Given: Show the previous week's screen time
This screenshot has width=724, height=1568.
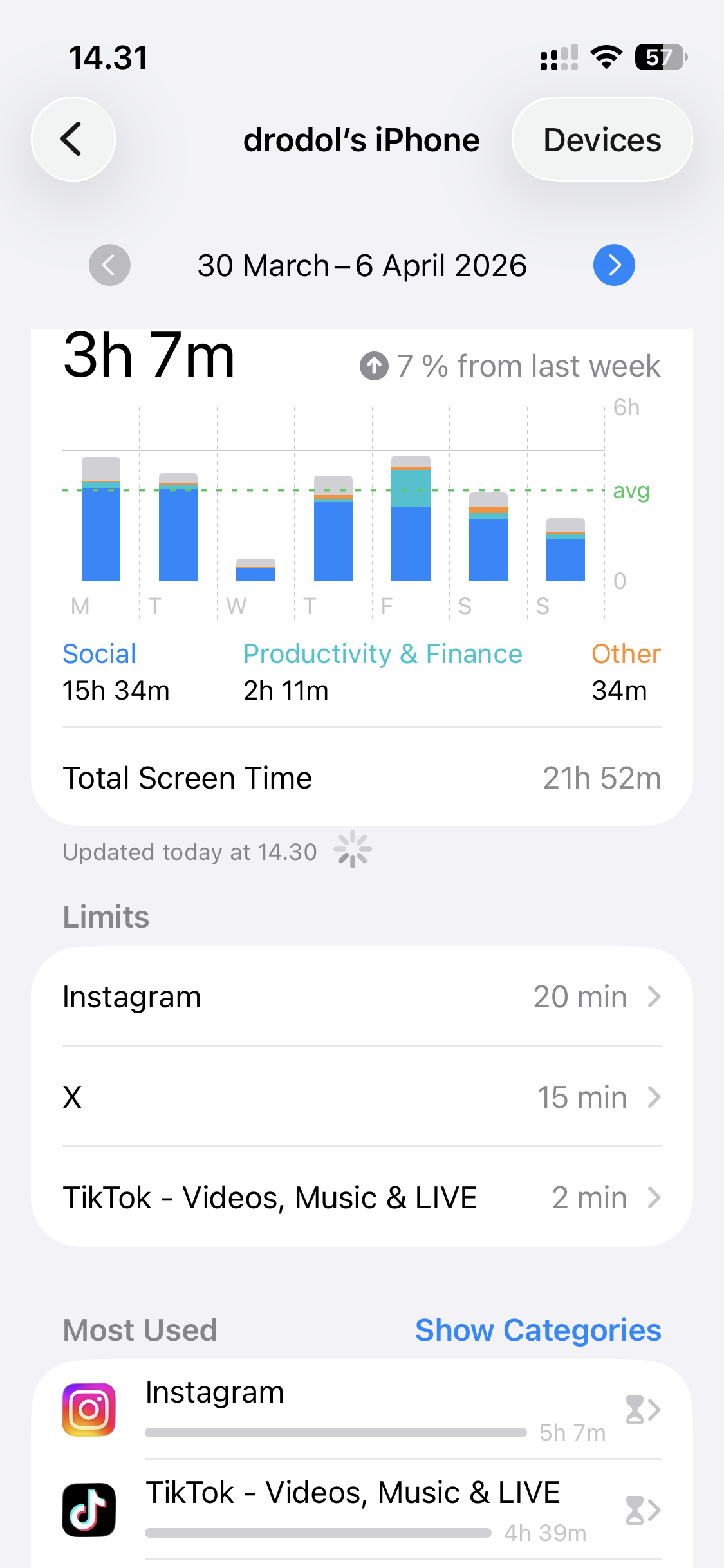Looking at the screenshot, I should click(x=109, y=265).
